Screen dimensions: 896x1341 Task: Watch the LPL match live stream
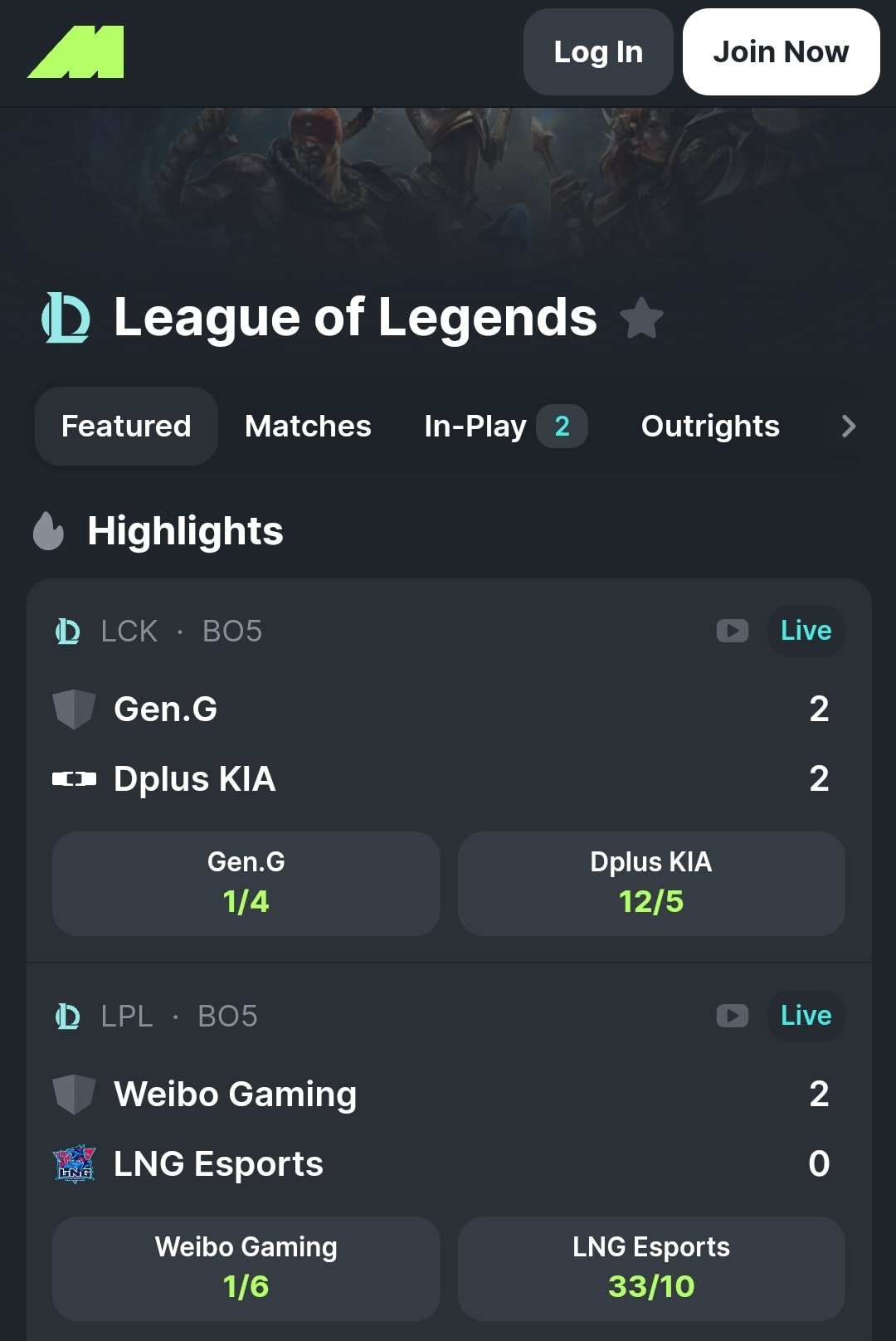pos(732,1017)
